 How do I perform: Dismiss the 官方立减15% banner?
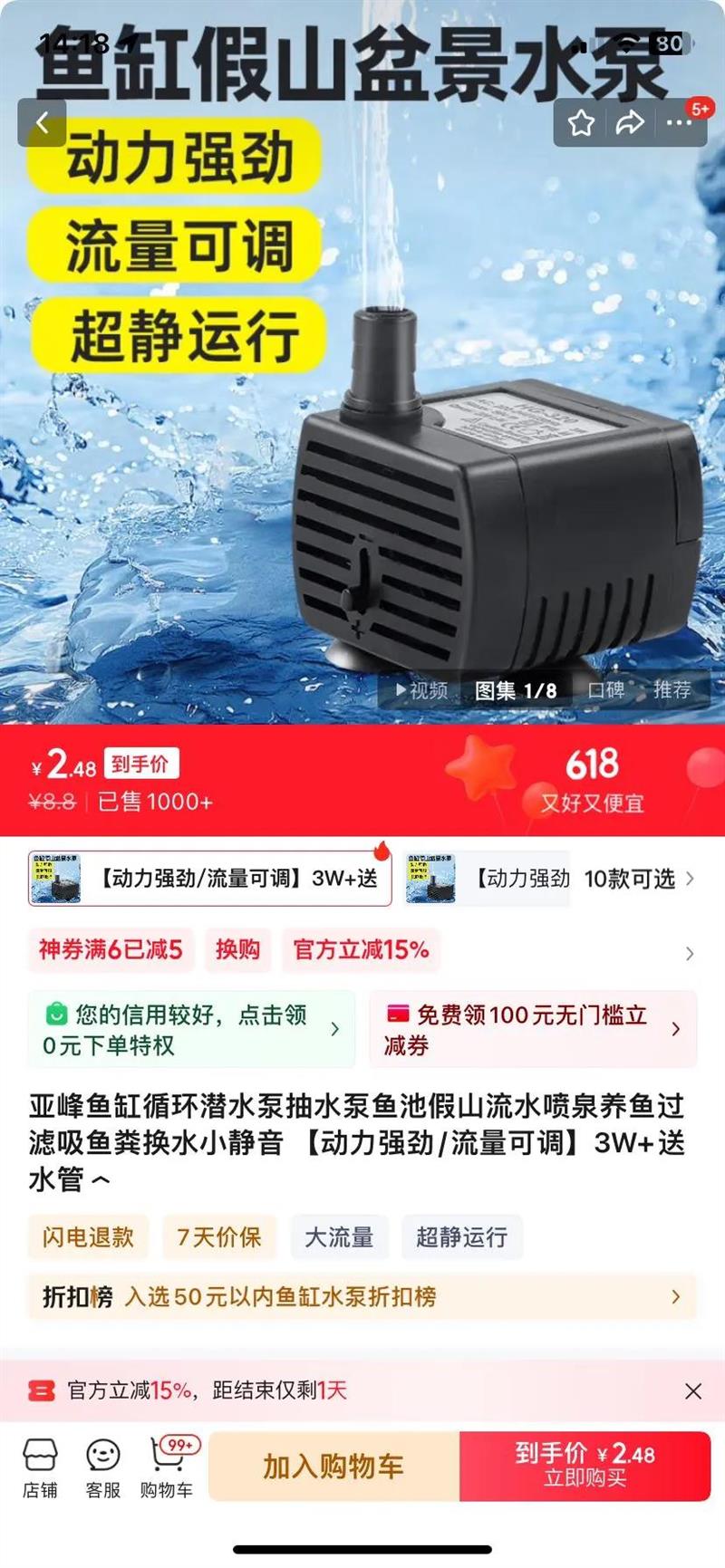[x=693, y=1390]
